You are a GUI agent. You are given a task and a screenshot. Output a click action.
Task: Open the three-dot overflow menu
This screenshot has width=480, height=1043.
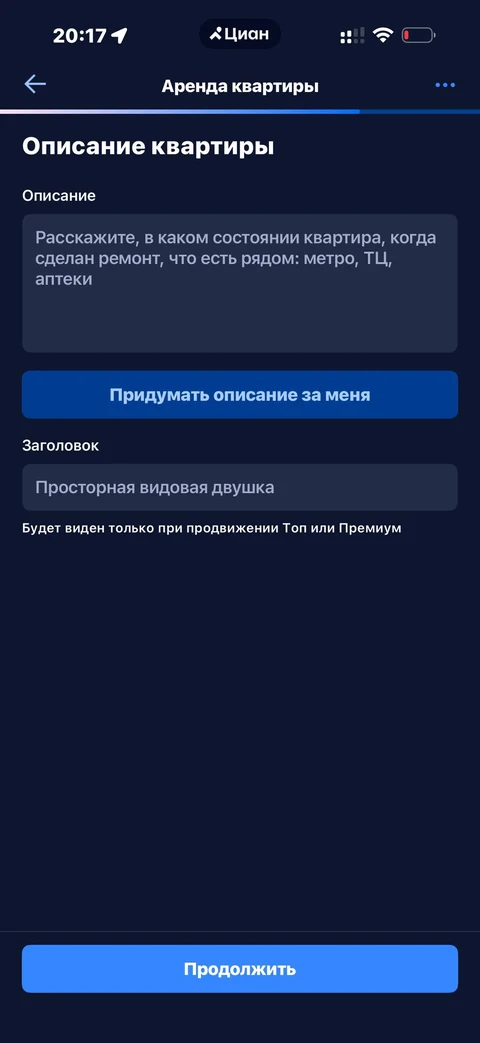click(x=445, y=85)
